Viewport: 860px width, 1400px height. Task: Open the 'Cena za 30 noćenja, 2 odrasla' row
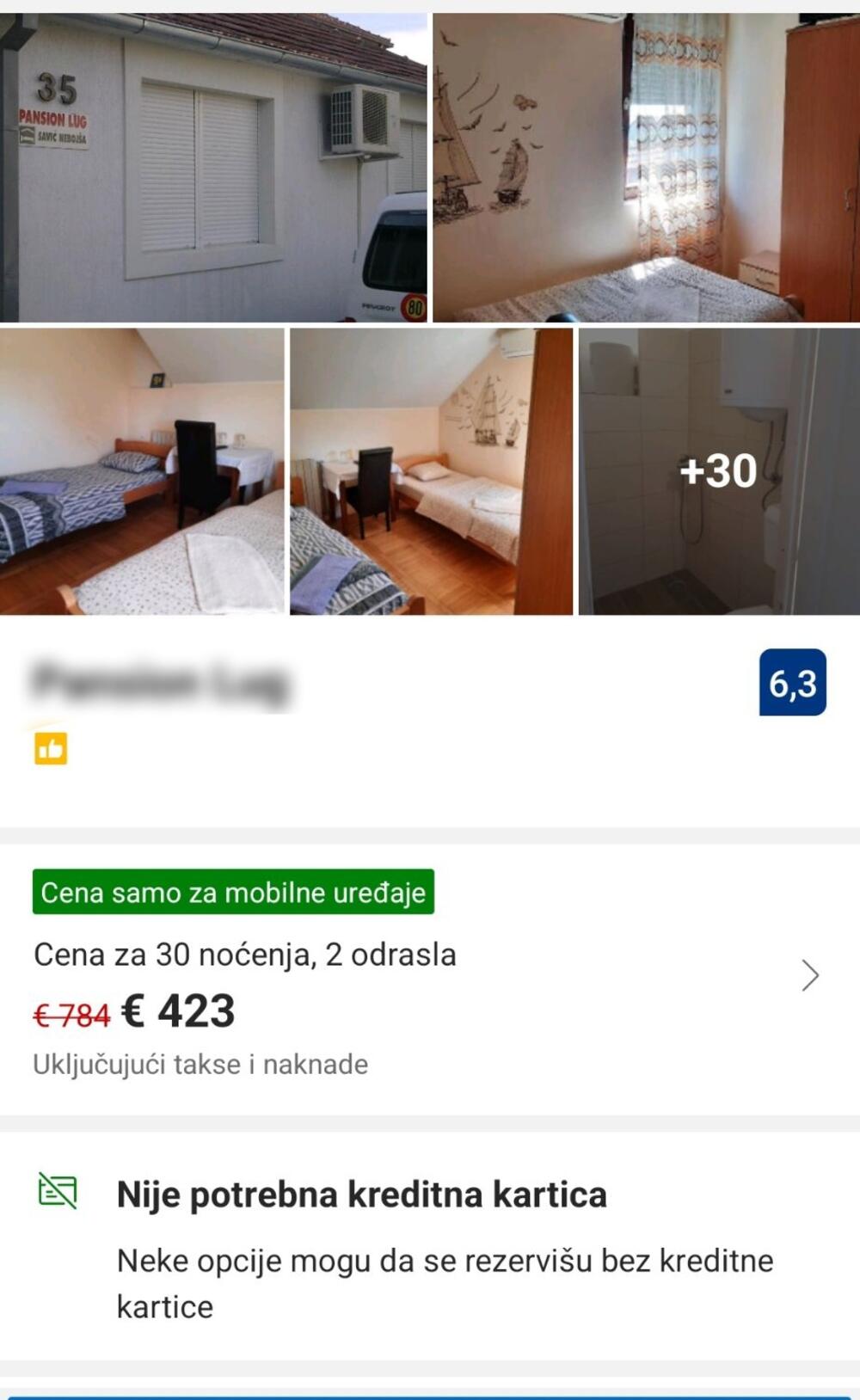coord(243,954)
